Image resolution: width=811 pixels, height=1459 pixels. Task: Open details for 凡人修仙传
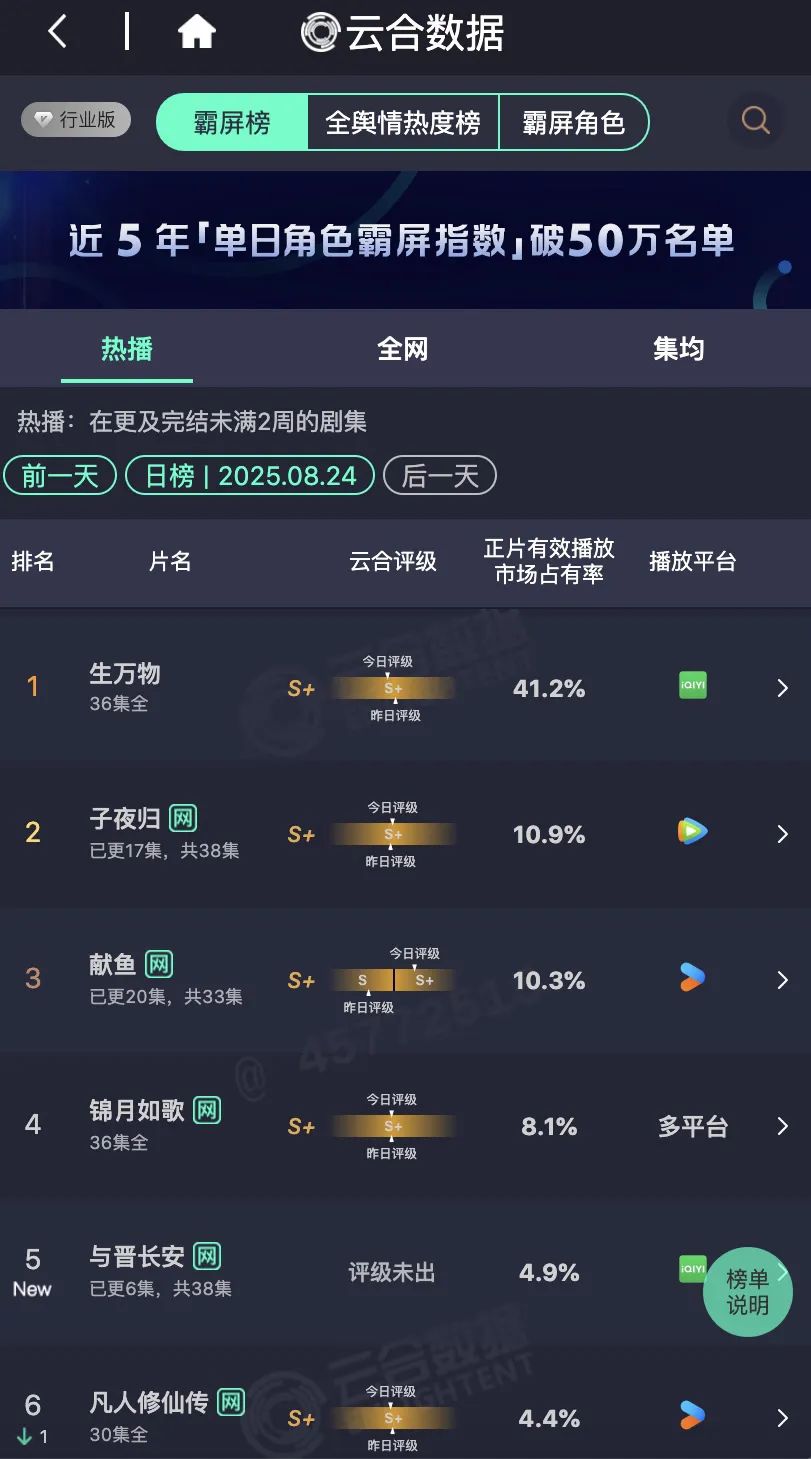point(782,1418)
